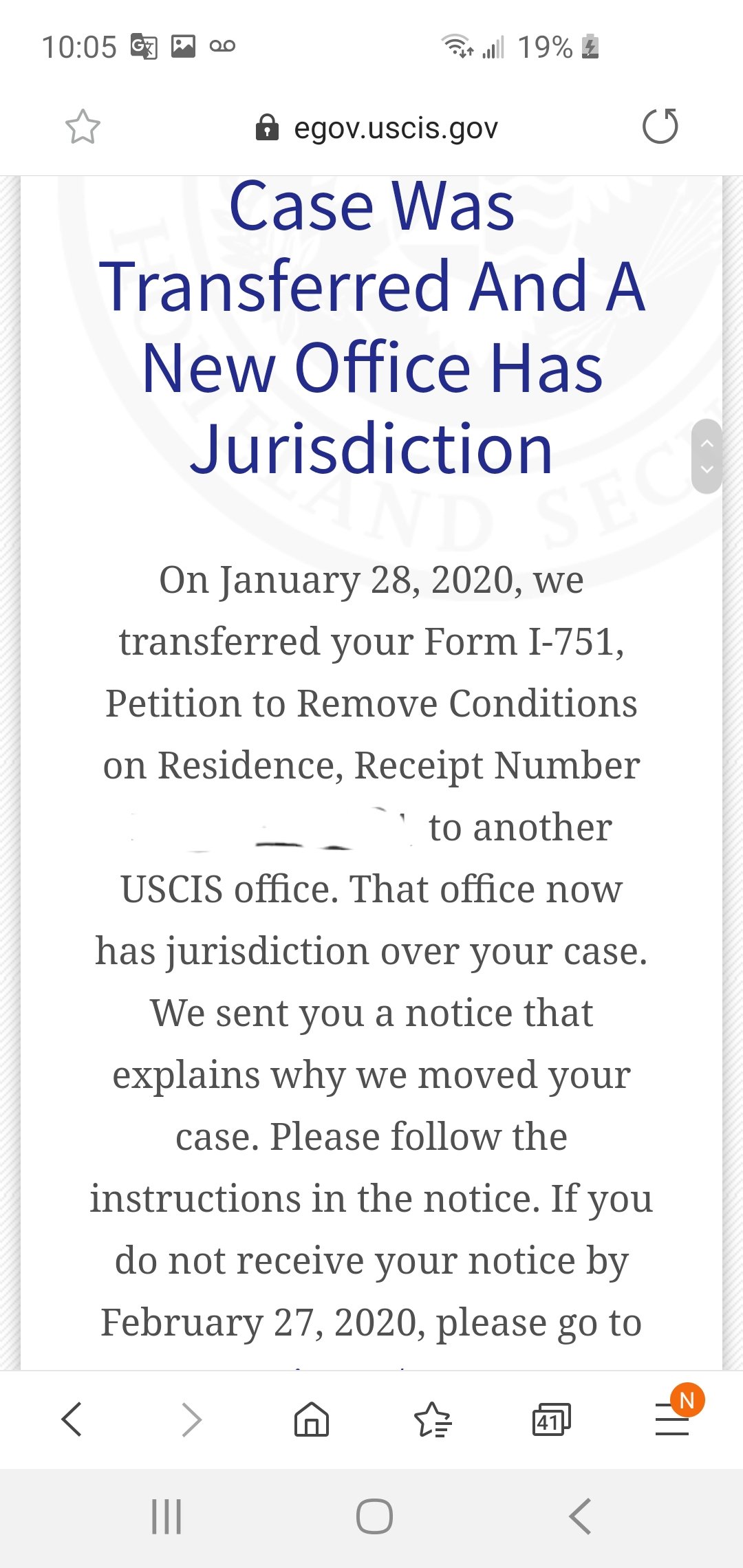Go back to the previous page

pyautogui.click(x=72, y=1419)
